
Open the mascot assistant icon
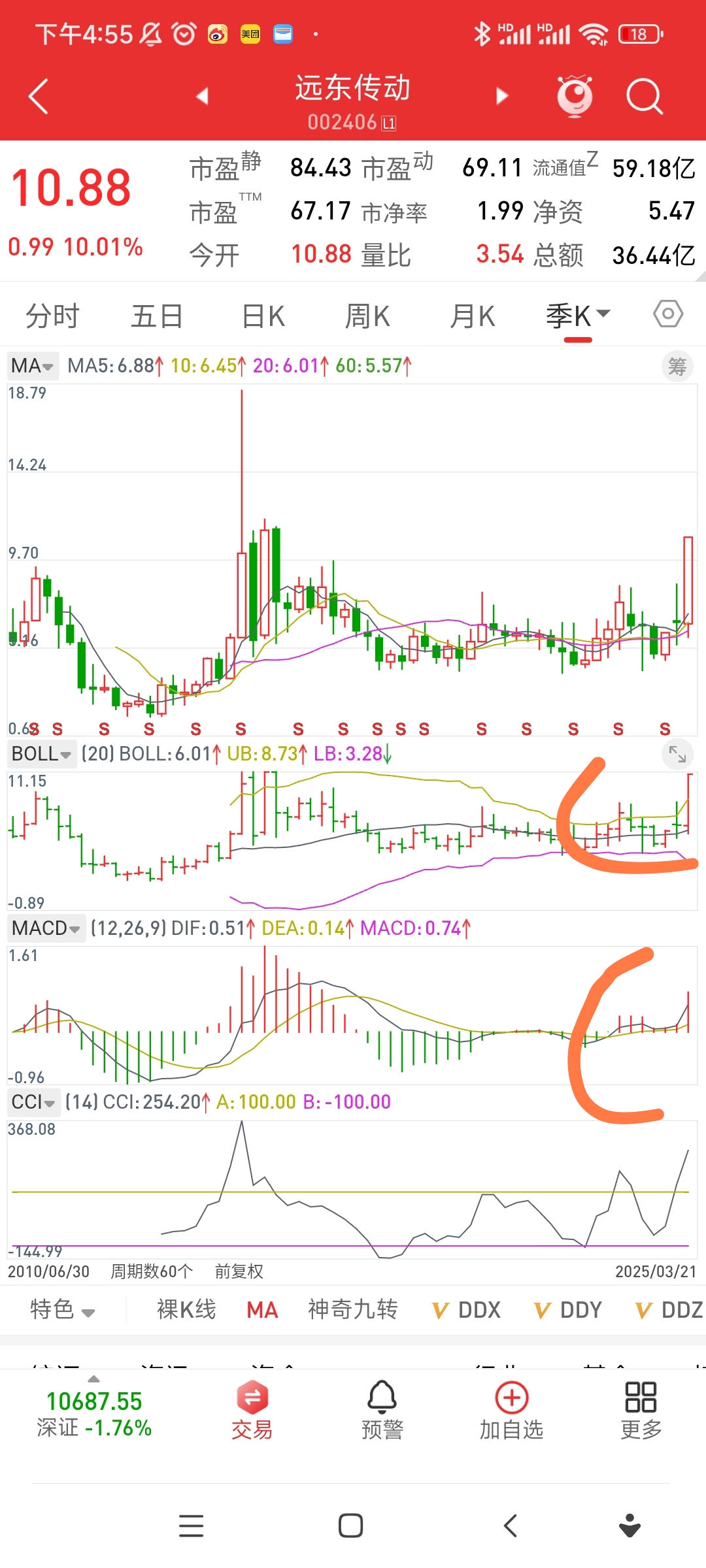click(575, 97)
